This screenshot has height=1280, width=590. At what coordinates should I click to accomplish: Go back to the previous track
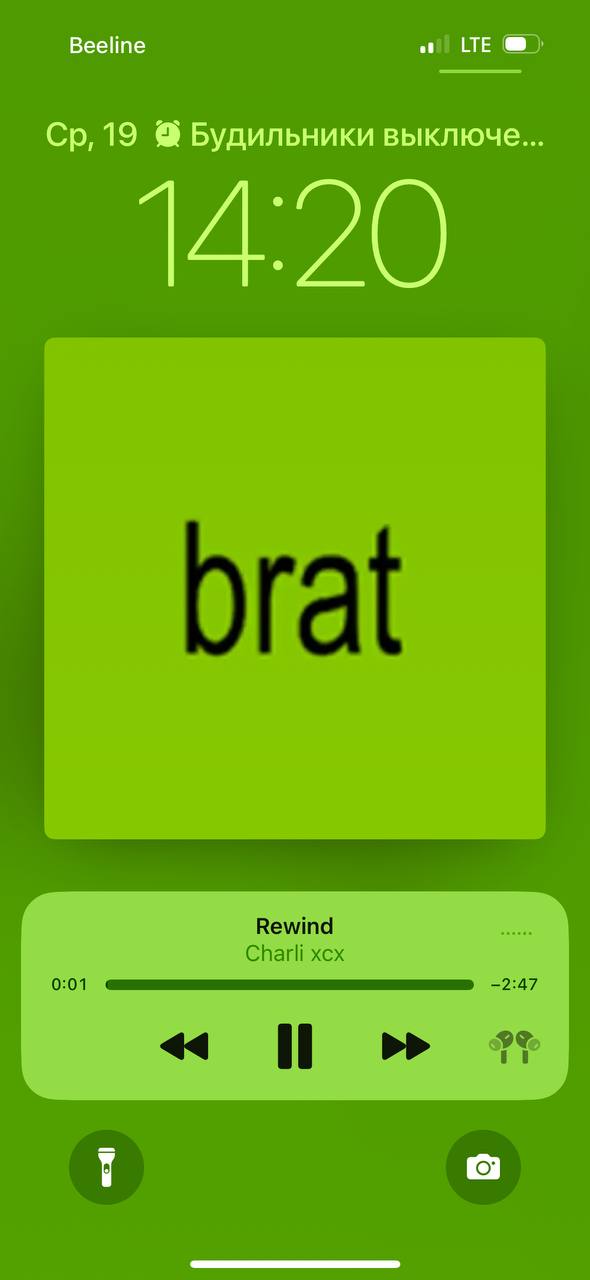pos(184,1046)
